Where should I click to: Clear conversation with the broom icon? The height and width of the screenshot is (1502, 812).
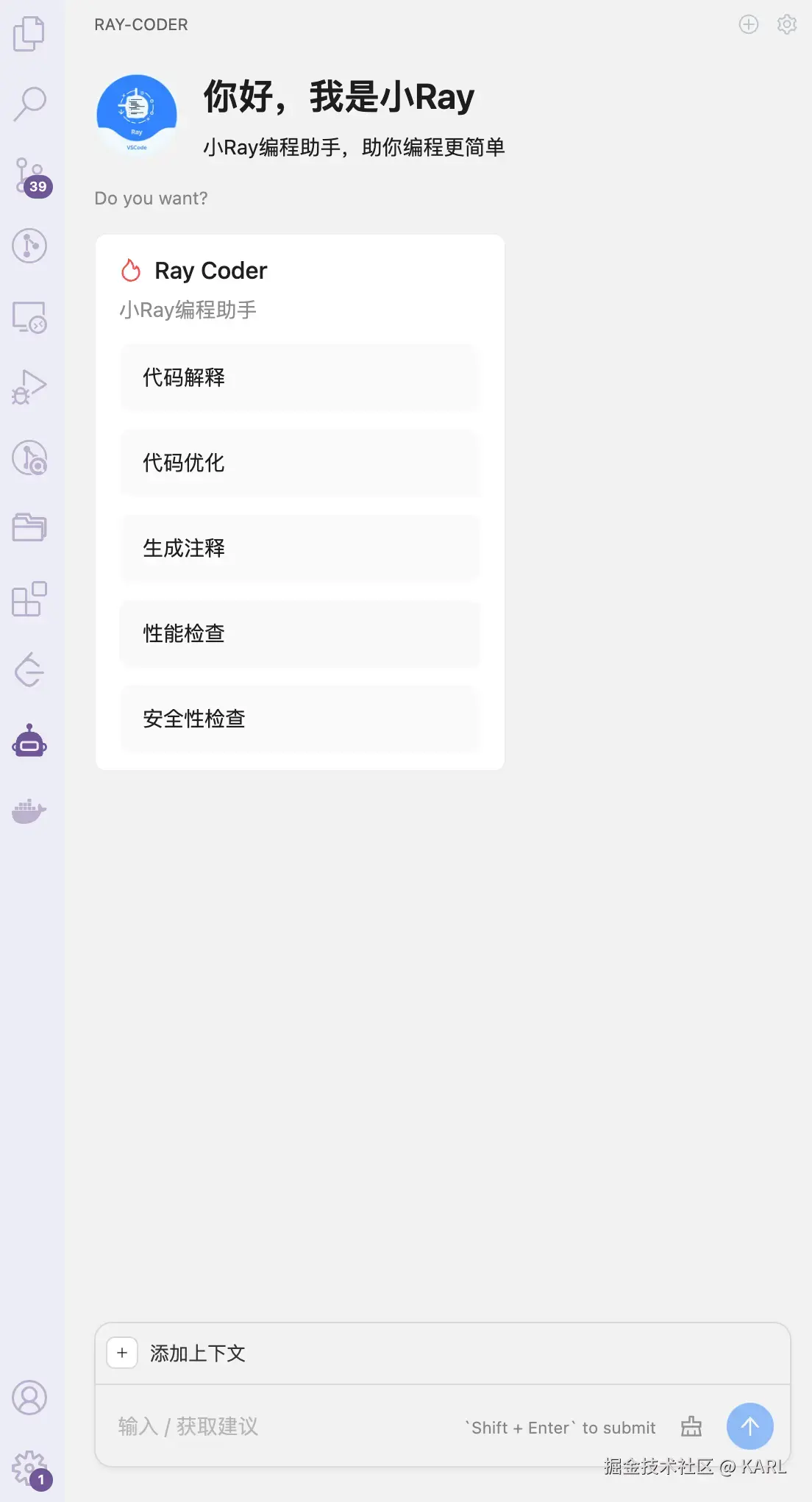pos(691,1427)
